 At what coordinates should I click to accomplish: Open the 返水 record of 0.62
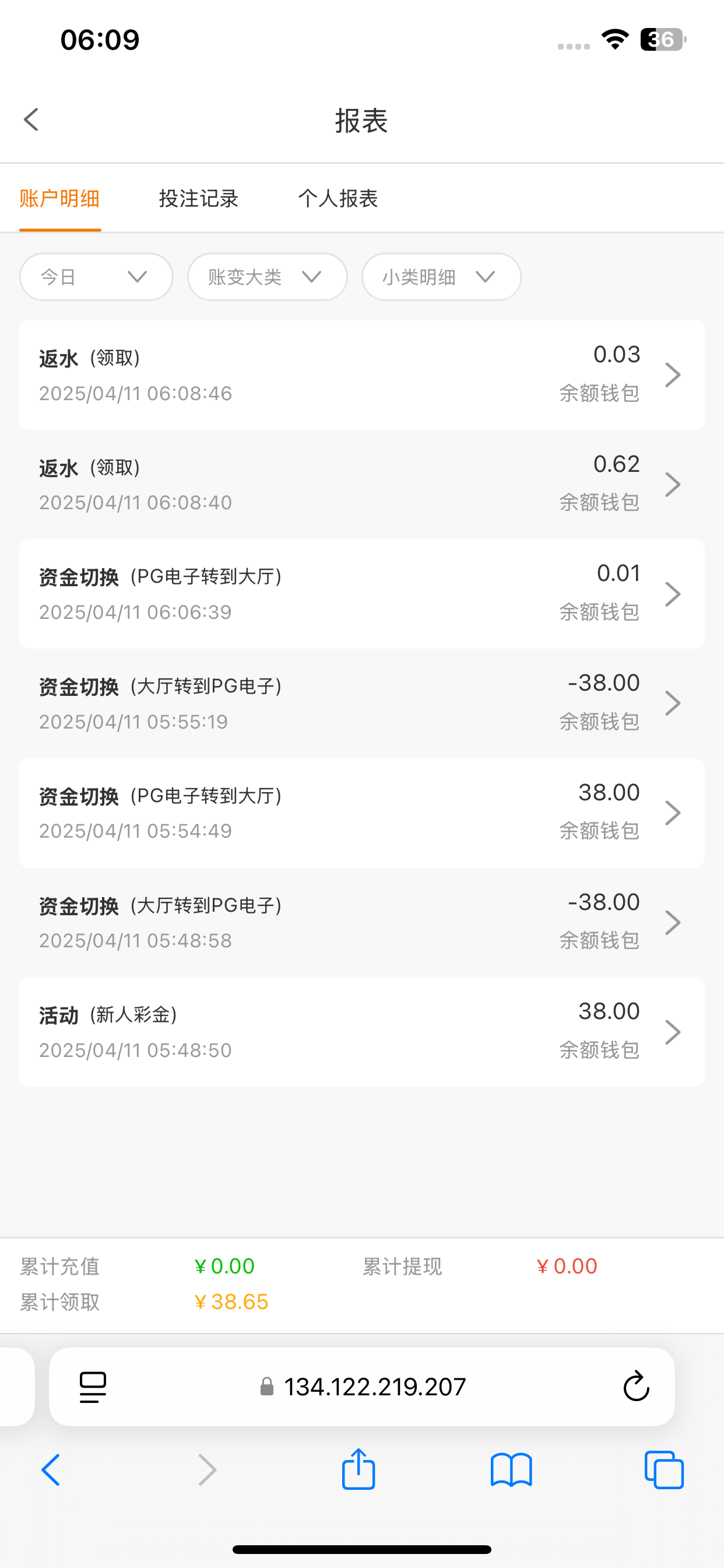tap(362, 485)
